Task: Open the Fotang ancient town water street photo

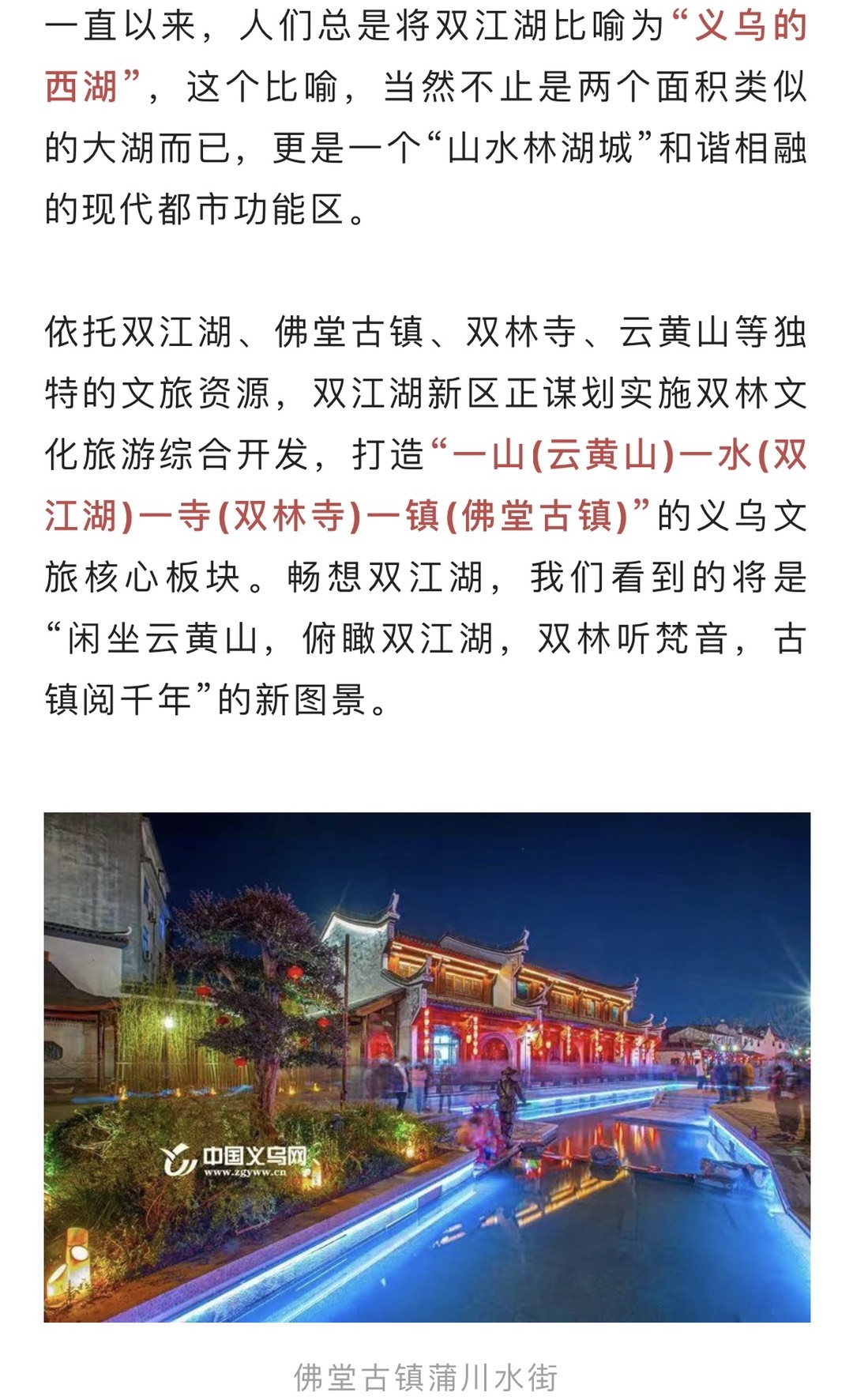Action: (x=426, y=1066)
